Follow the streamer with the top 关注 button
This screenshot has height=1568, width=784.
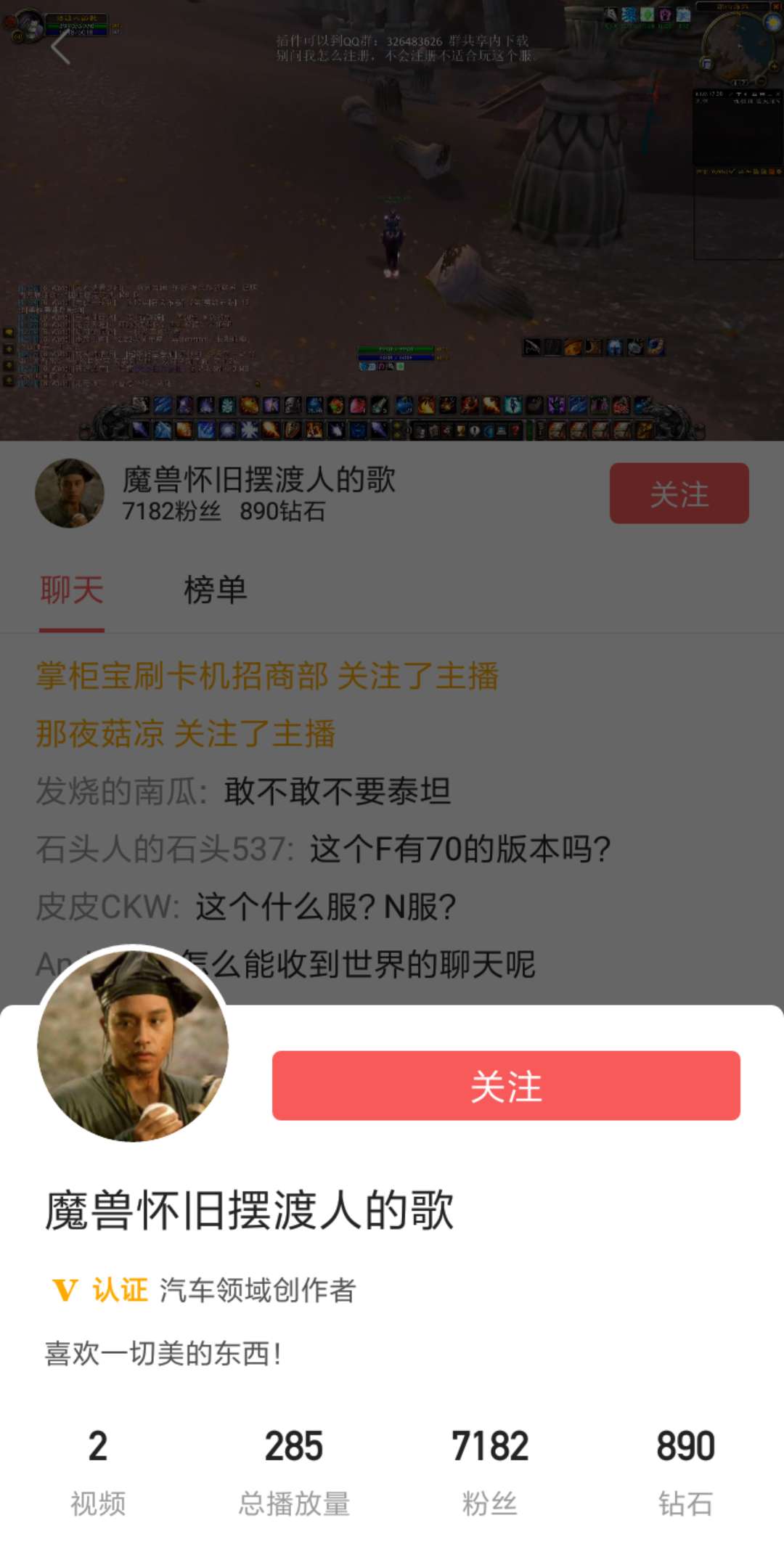tap(678, 494)
